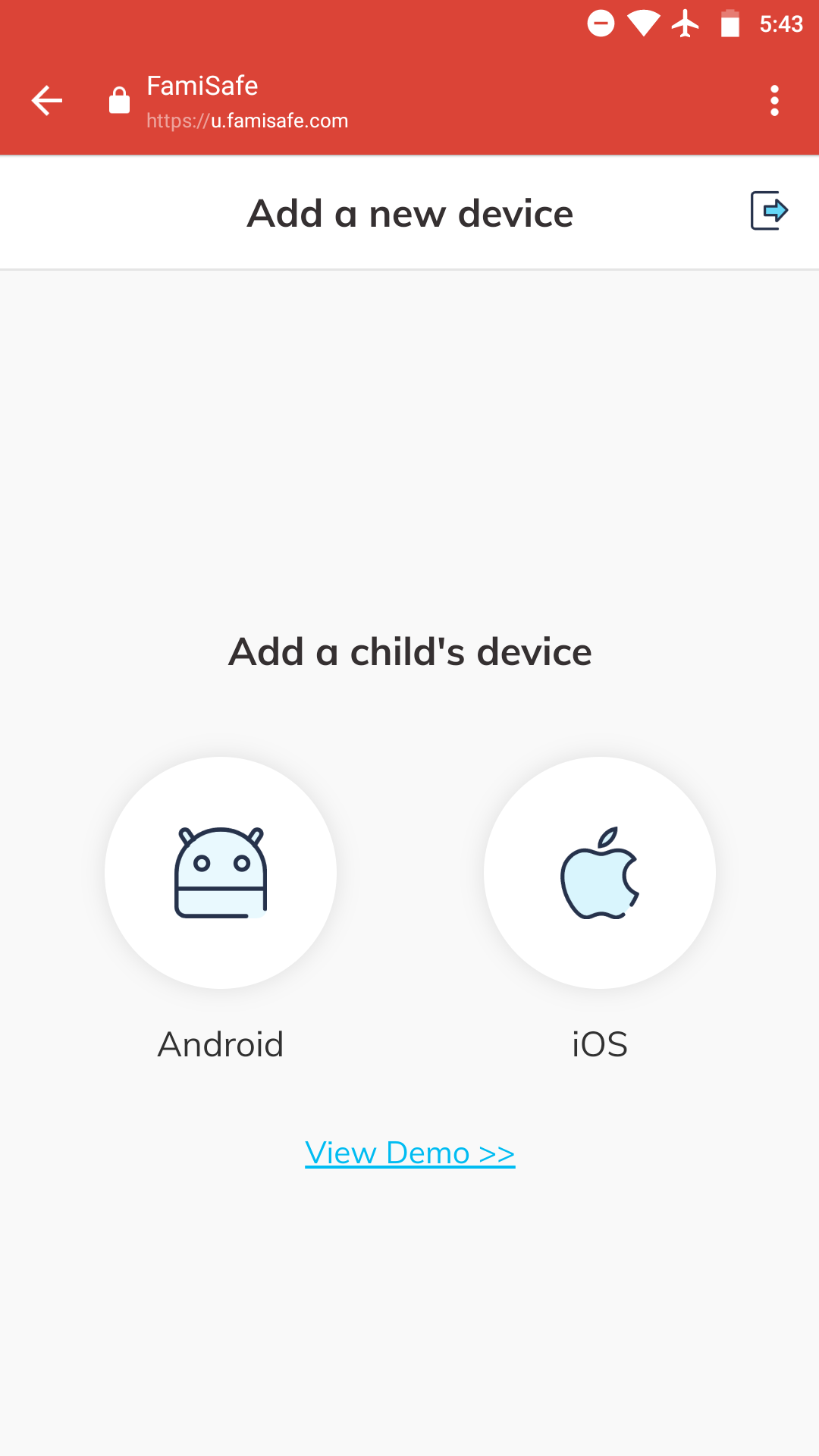
Task: Open the three-dot overflow menu
Action: [774, 101]
